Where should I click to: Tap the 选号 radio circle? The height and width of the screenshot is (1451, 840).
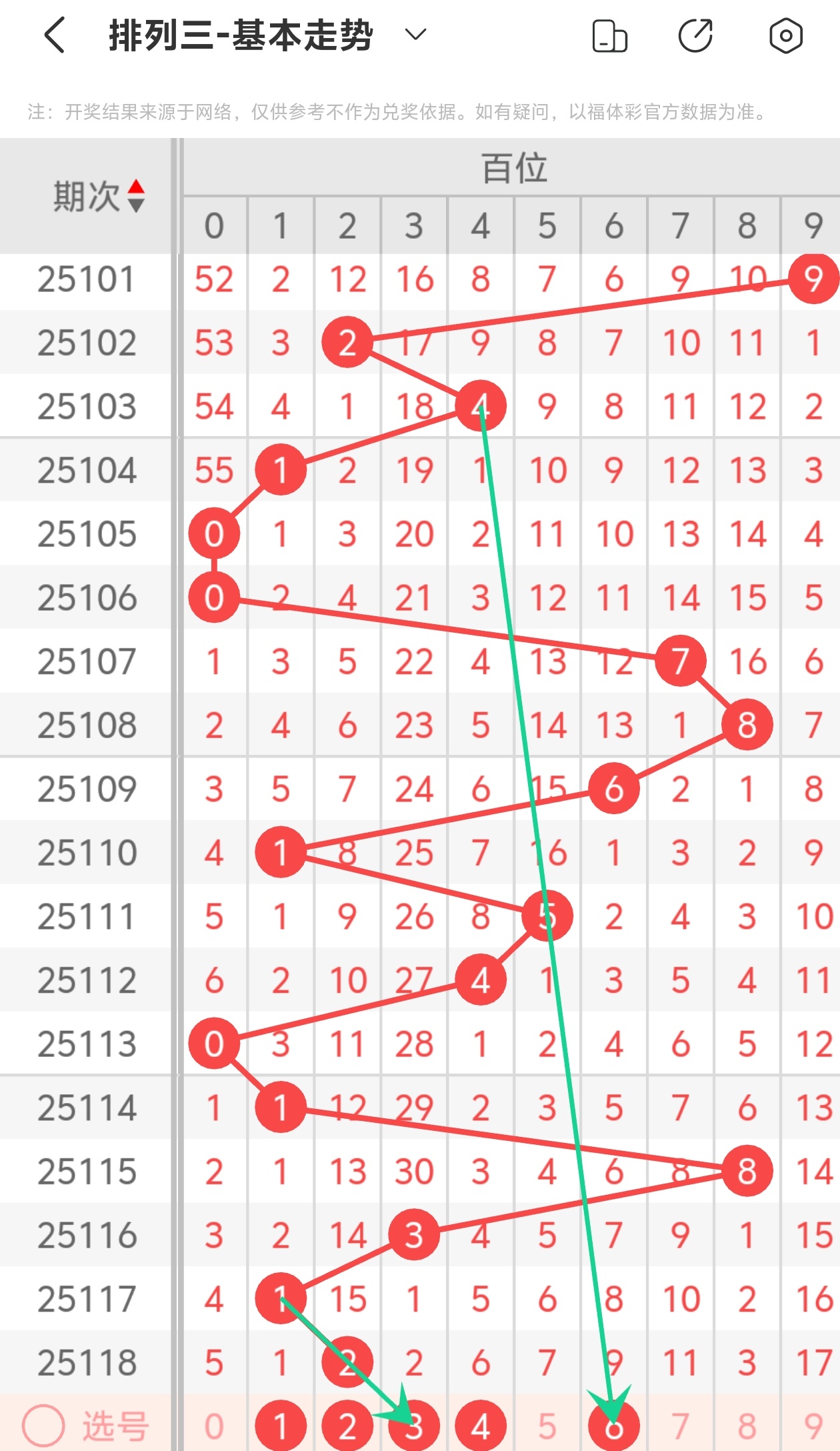coord(43,1426)
